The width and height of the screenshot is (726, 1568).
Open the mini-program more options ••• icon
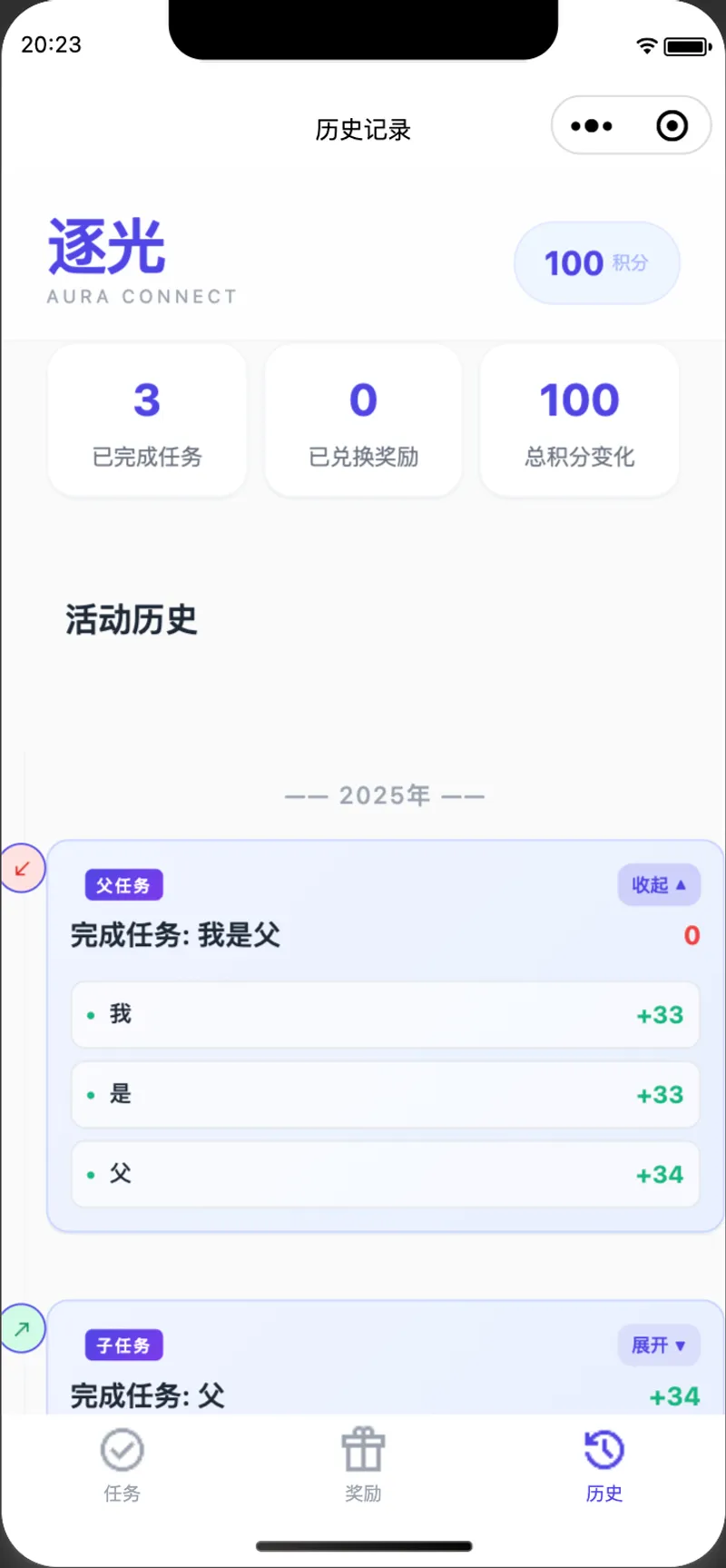[x=591, y=125]
